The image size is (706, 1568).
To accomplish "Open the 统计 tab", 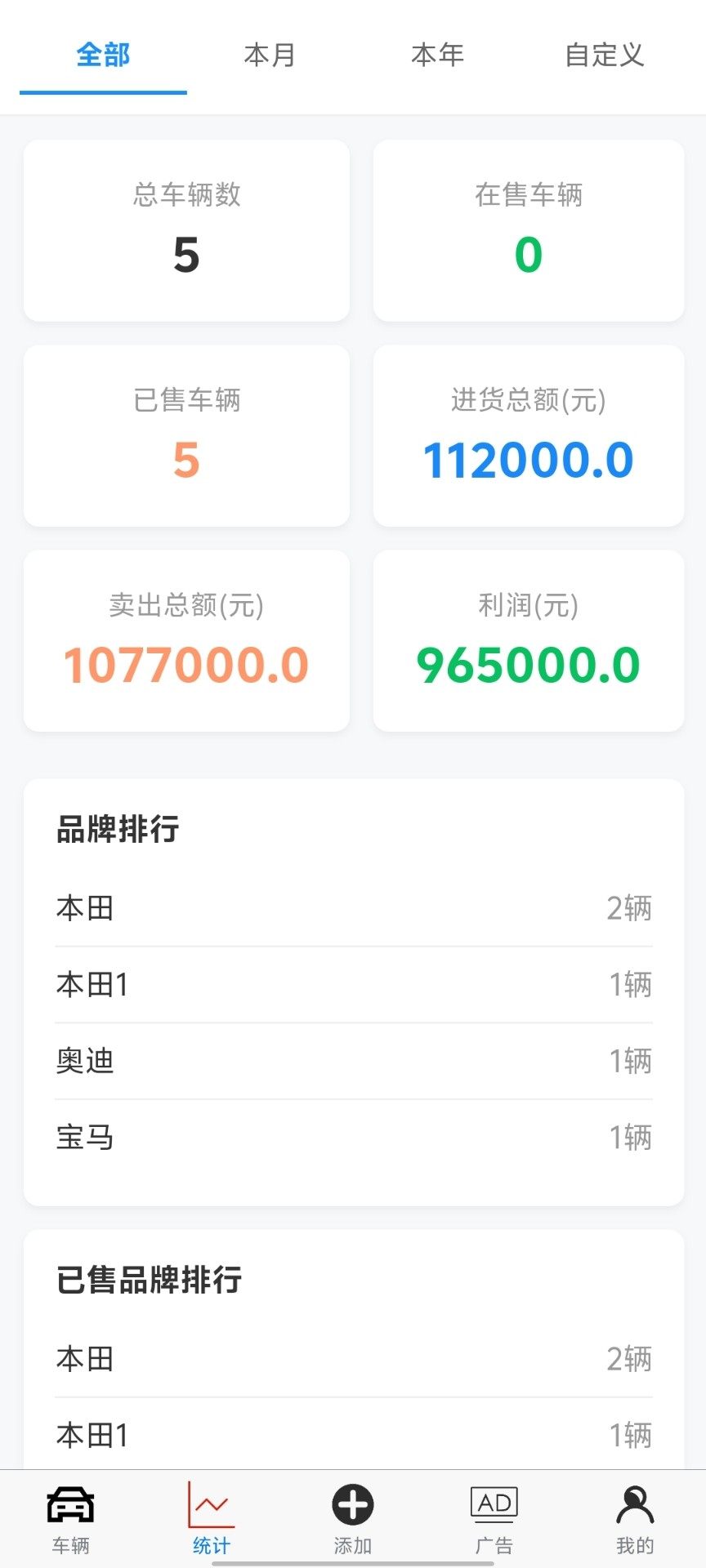I will pyautogui.click(x=212, y=1517).
